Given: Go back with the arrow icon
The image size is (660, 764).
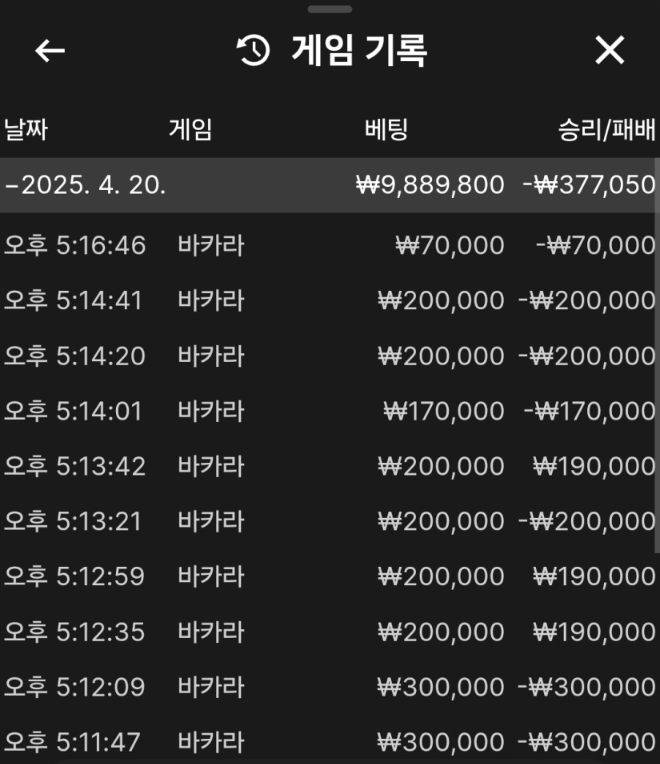Looking at the screenshot, I should (x=49, y=51).
